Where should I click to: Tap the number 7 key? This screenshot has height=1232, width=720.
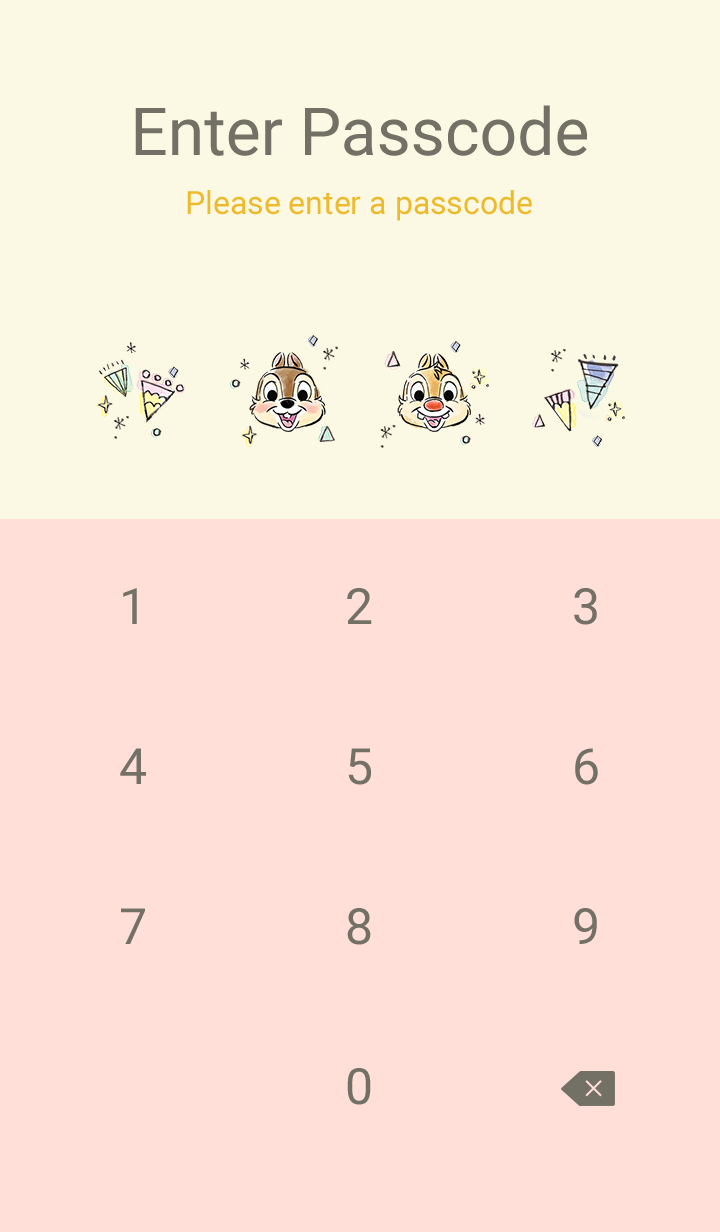(x=133, y=927)
